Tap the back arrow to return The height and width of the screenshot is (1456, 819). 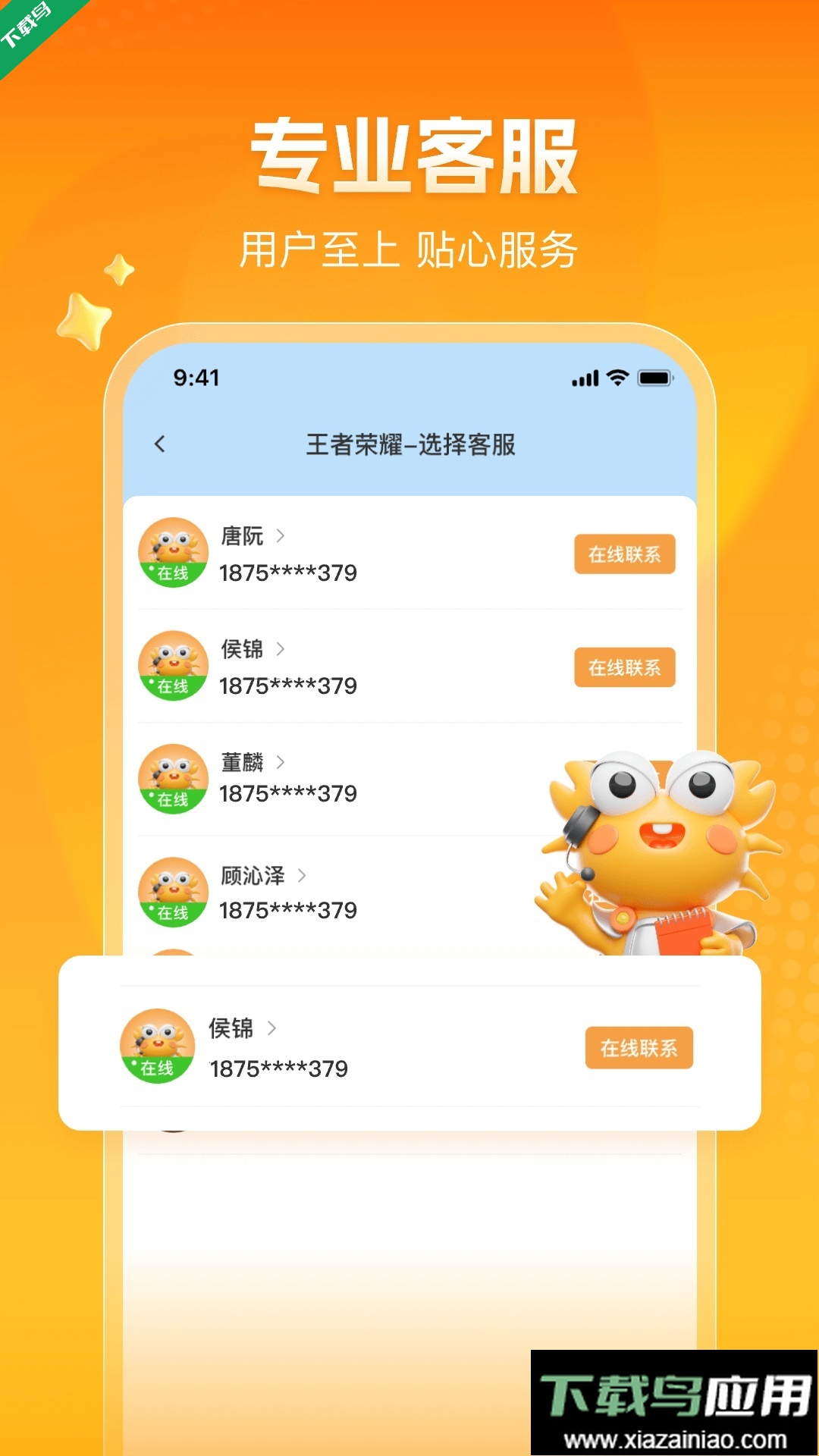tap(160, 446)
